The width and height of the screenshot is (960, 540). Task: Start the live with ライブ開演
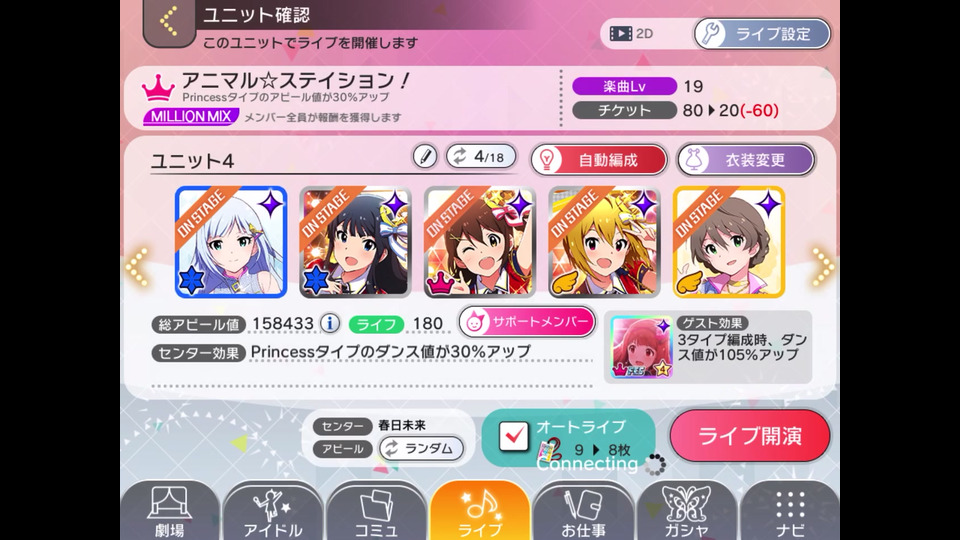point(750,435)
